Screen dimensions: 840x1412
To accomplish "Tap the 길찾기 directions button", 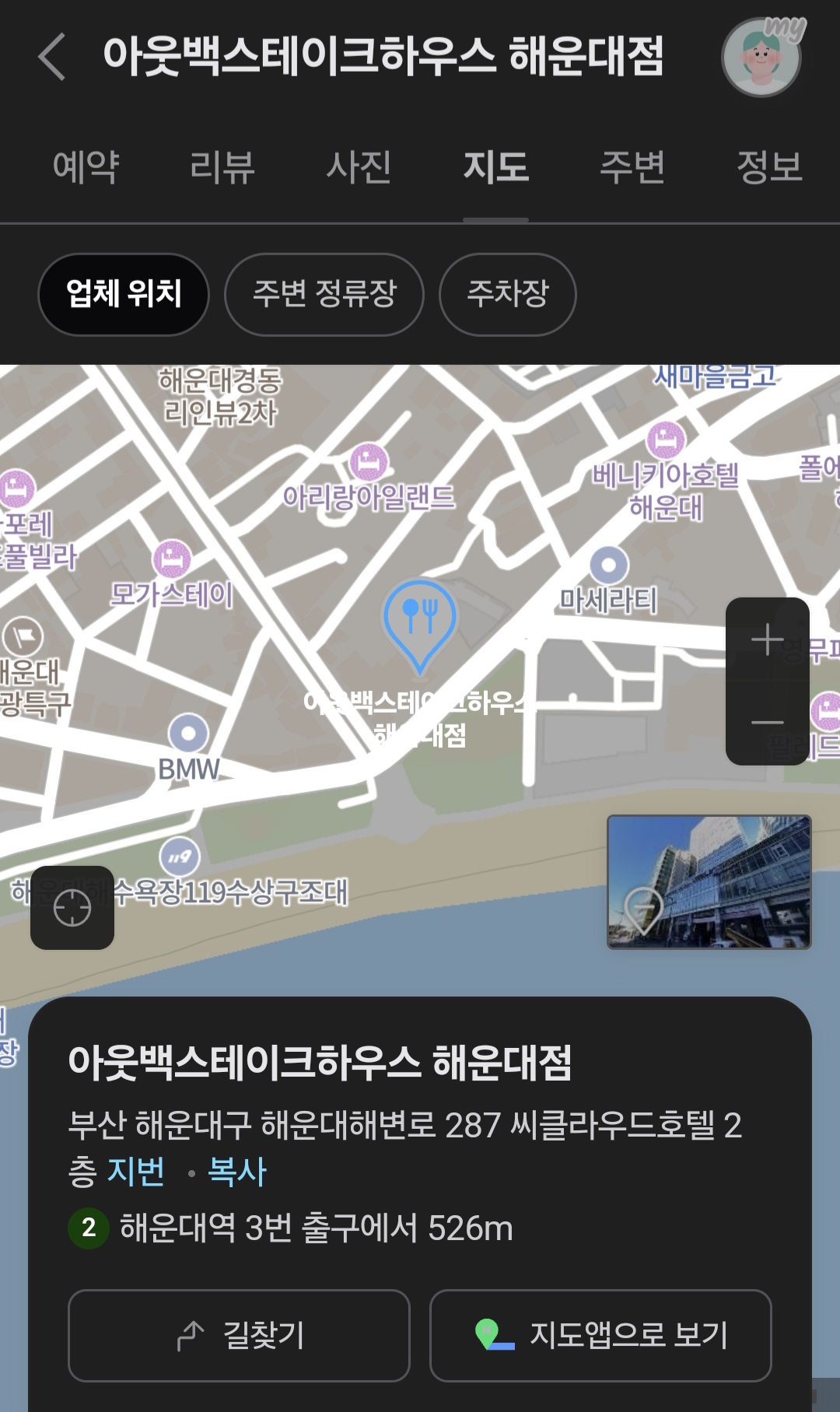I will pos(239,1335).
